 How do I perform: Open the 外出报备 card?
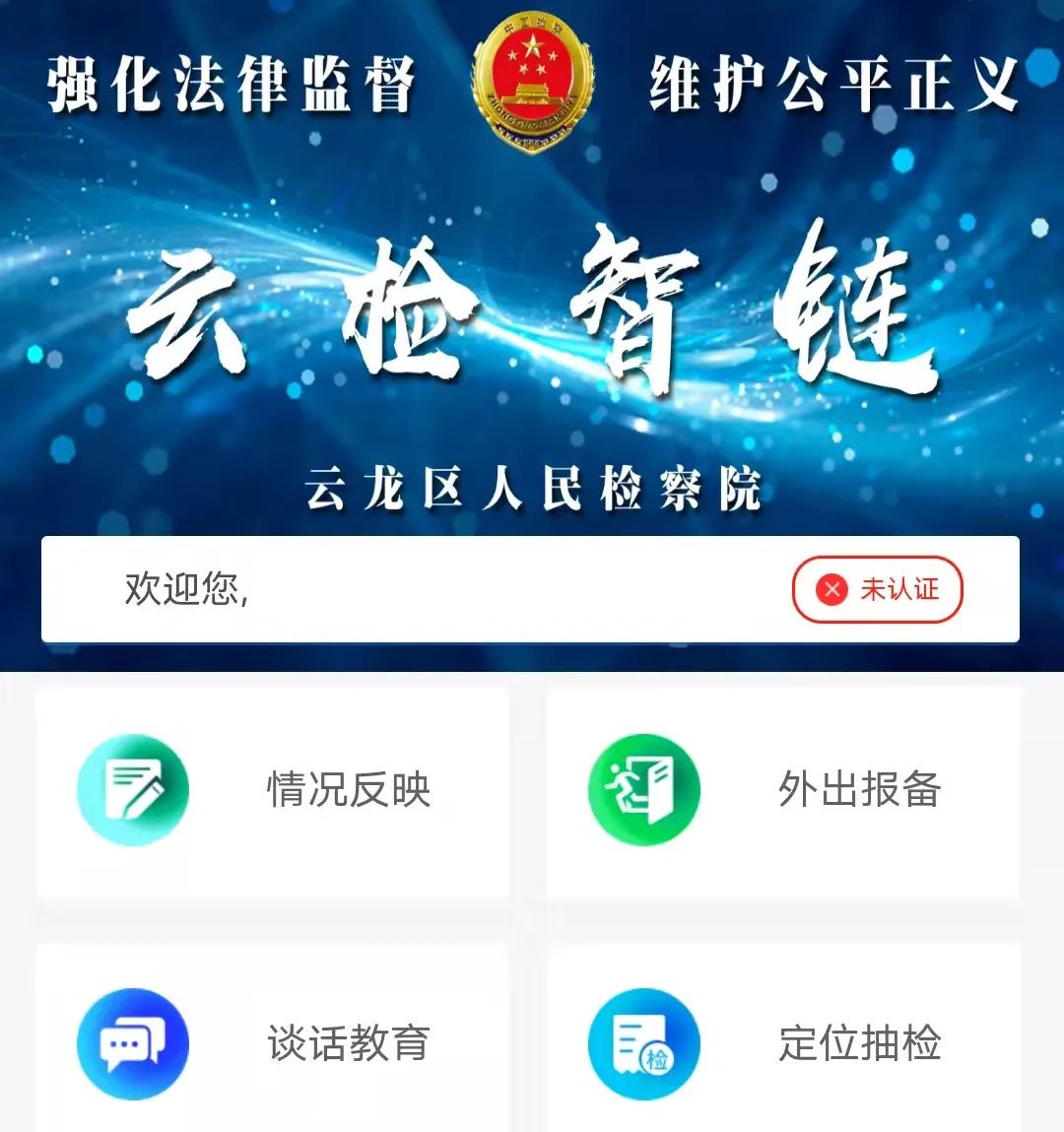(783, 791)
